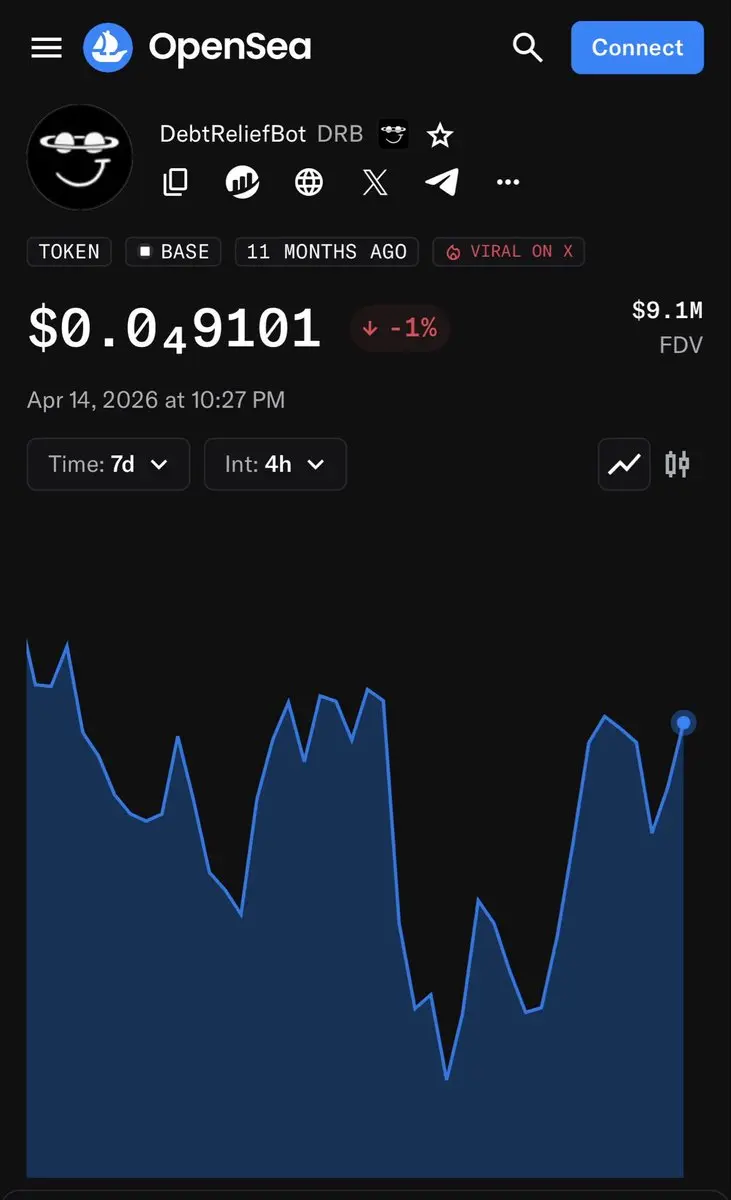Image resolution: width=731 pixels, height=1200 pixels.
Task: Switch to line chart view
Action: pyautogui.click(x=624, y=464)
